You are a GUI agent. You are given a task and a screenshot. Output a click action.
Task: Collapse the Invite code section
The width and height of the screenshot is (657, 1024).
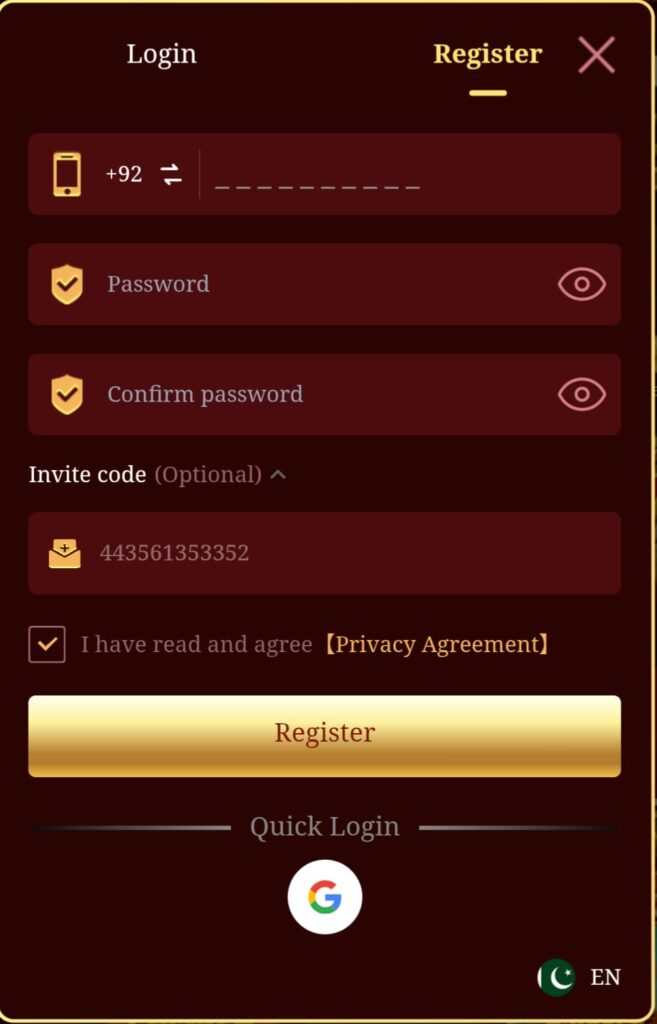click(x=278, y=475)
